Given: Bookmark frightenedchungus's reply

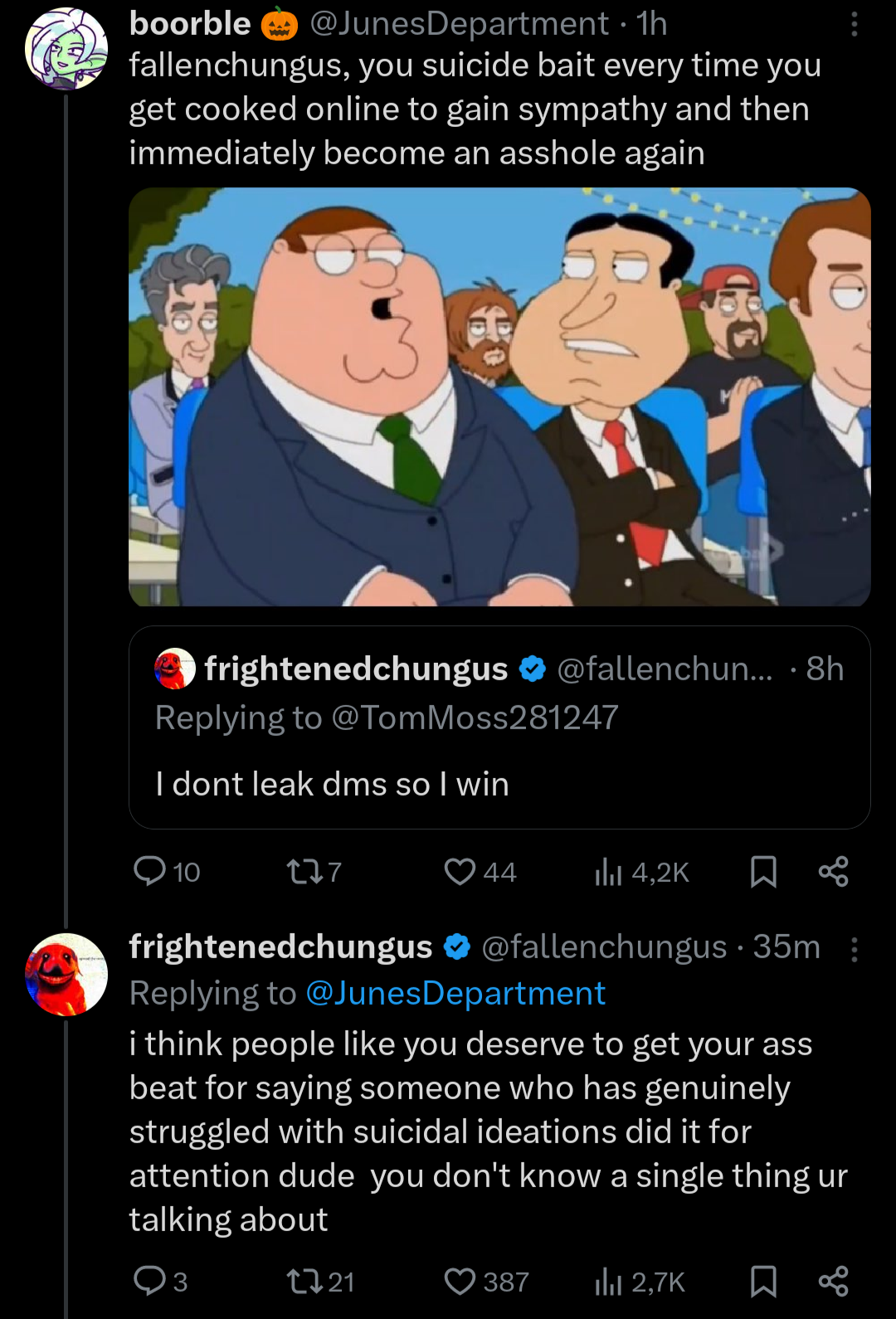Looking at the screenshot, I should pyautogui.click(x=763, y=1281).
